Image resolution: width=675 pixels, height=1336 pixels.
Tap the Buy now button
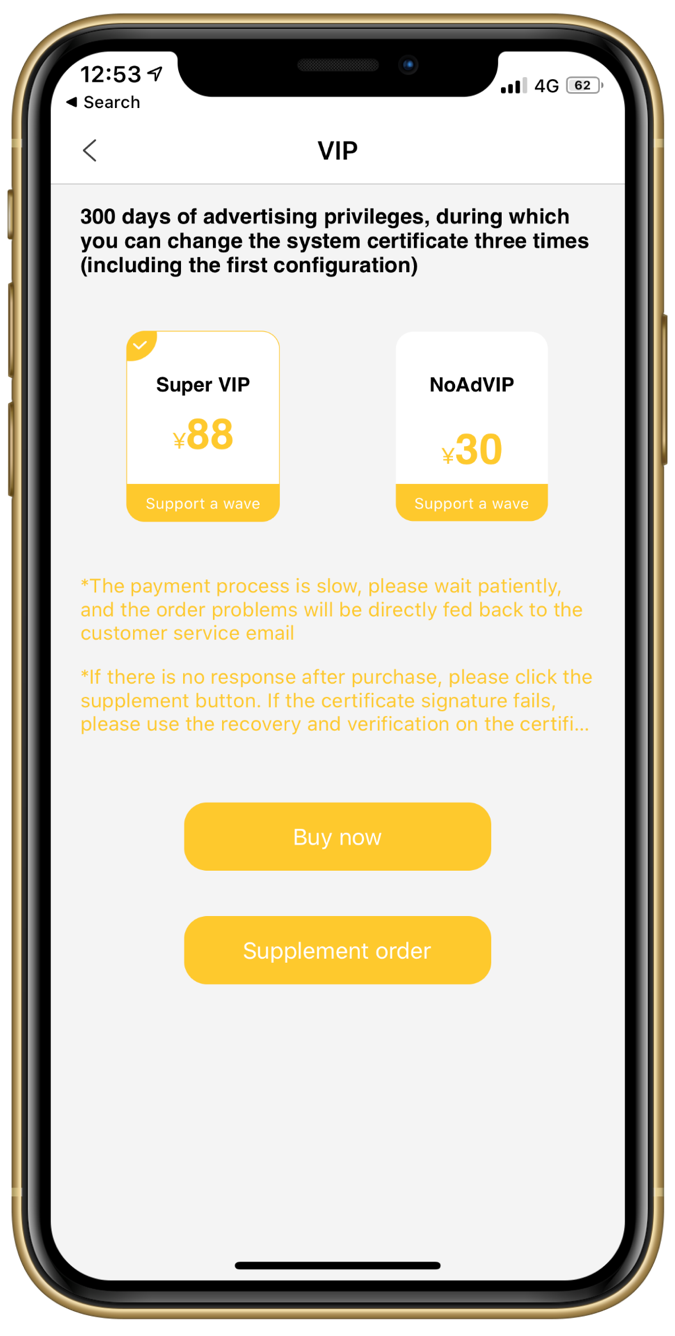337,837
